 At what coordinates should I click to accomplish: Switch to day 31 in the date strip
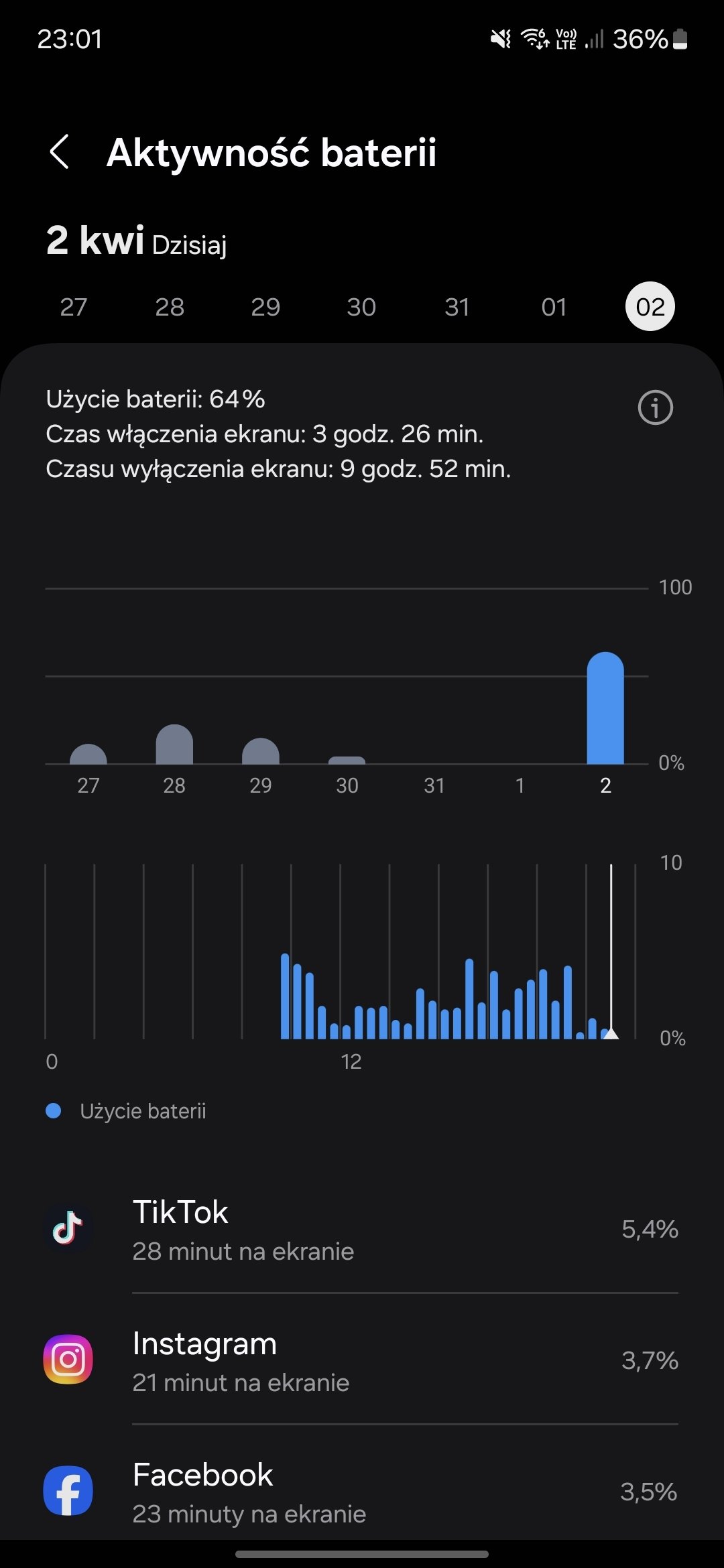coord(457,307)
